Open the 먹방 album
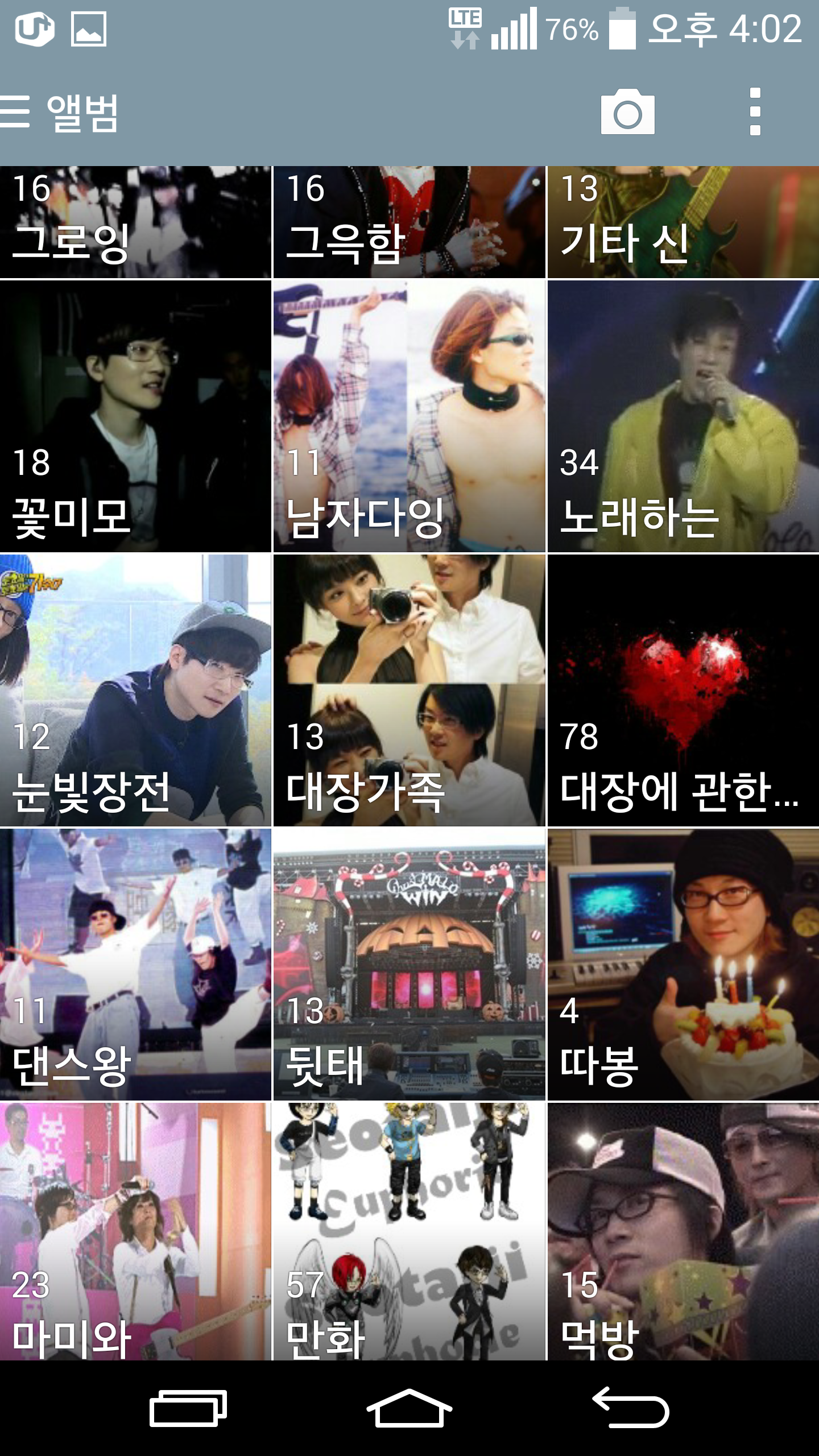 click(683, 1231)
